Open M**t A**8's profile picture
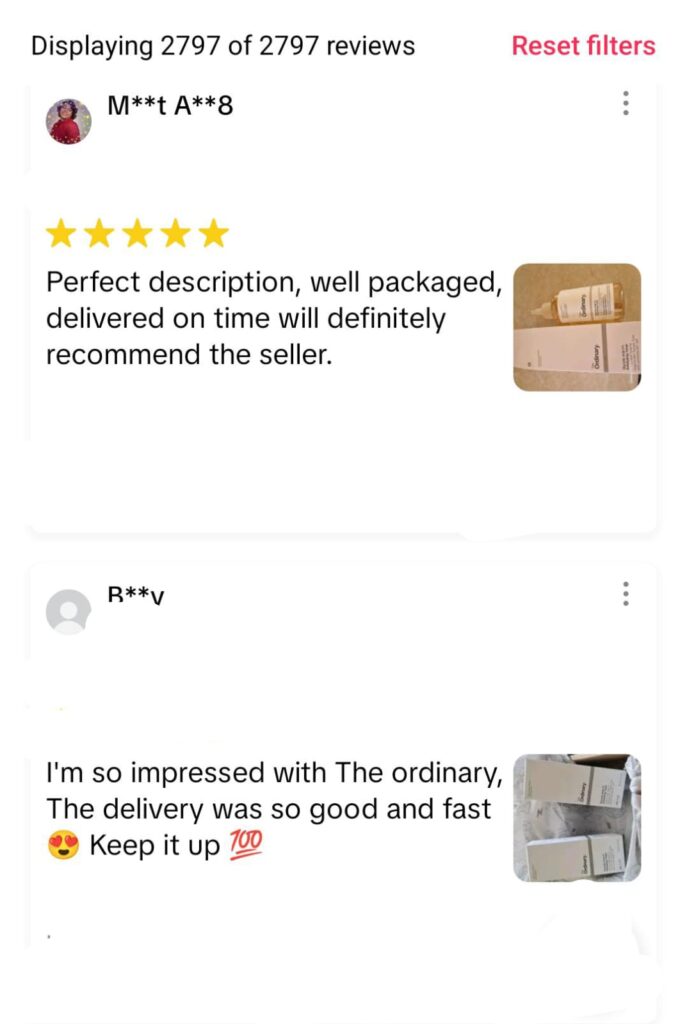687x1024 pixels. pyautogui.click(x=69, y=121)
